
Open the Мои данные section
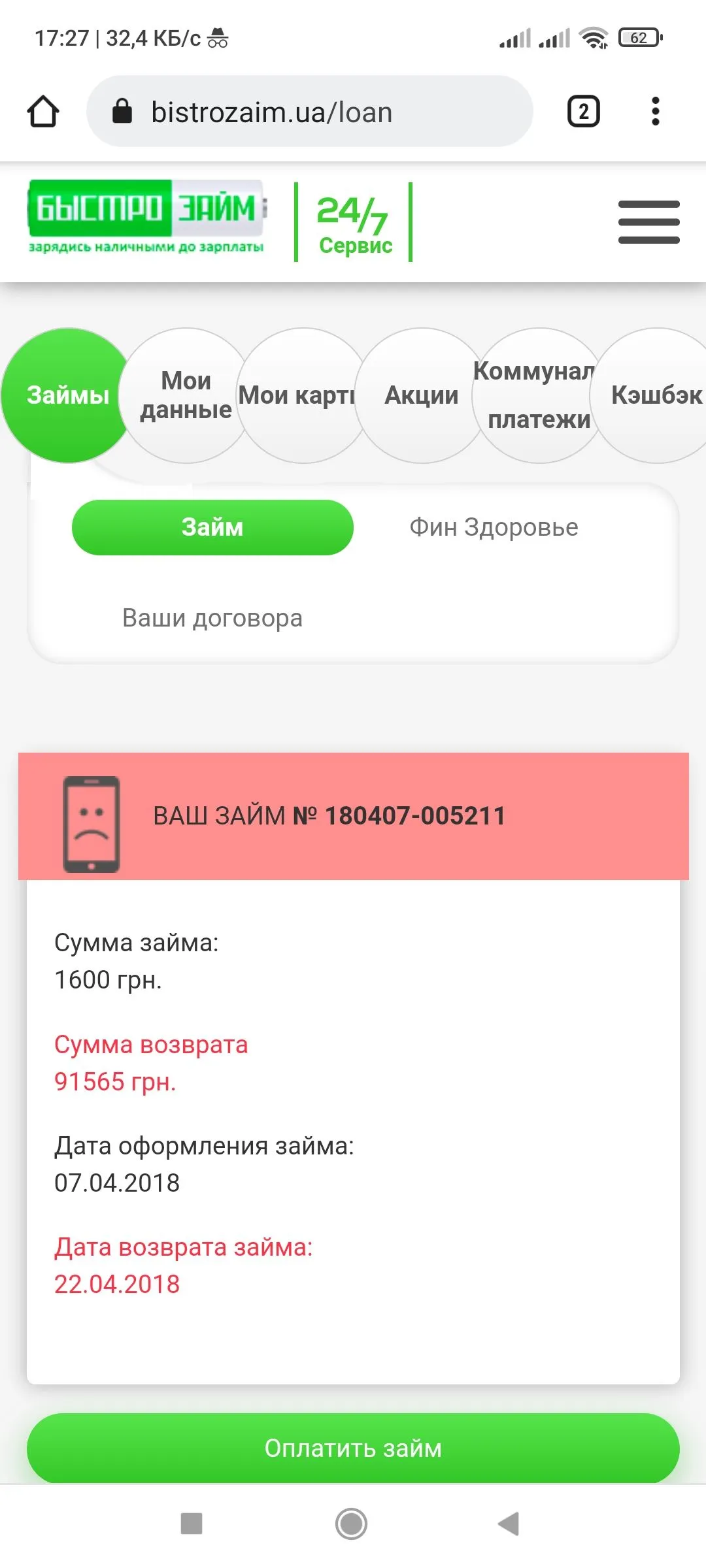[185, 395]
